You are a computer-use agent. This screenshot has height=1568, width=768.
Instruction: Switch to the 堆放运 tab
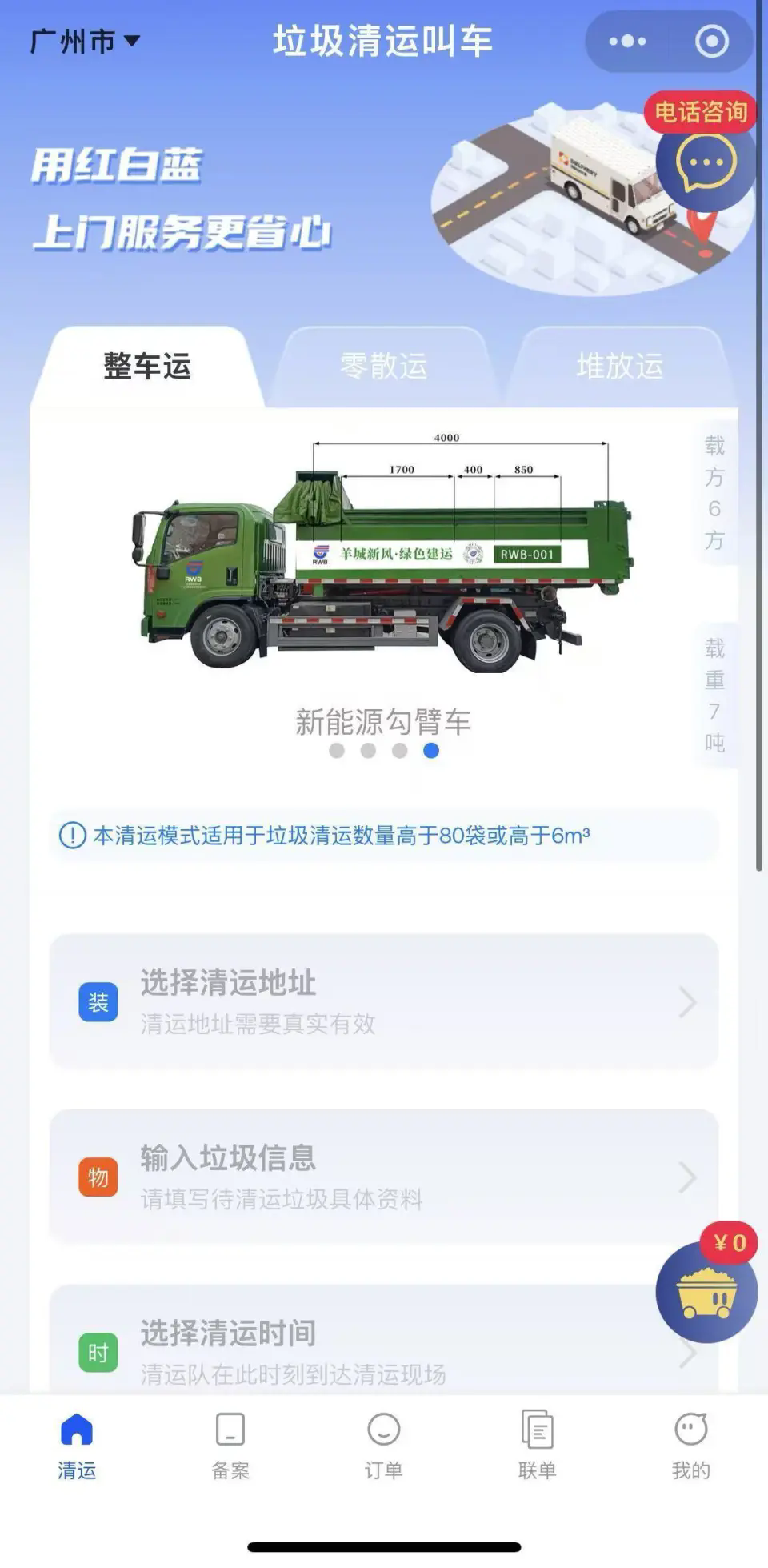[x=620, y=367]
